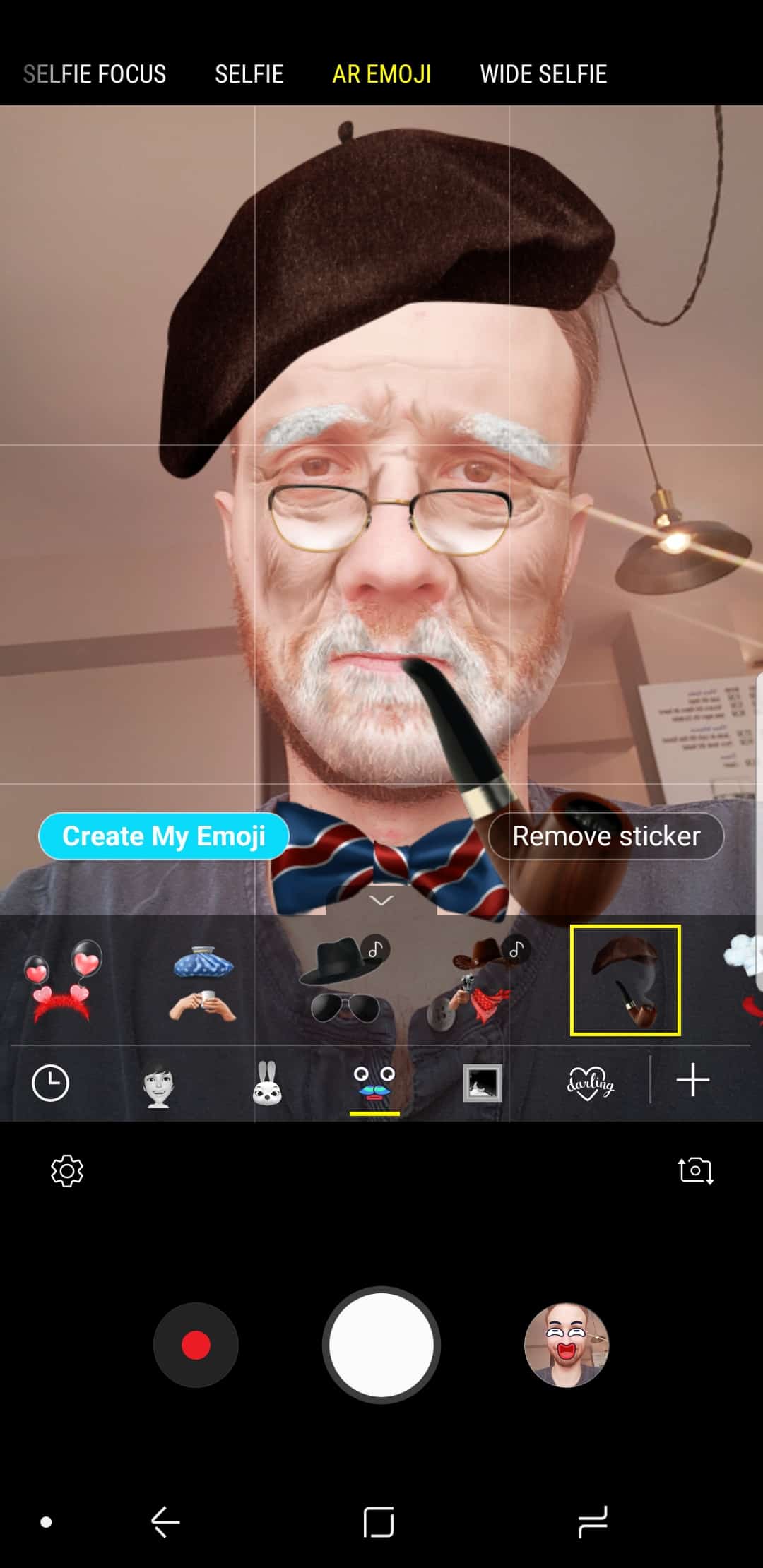Select the ice pack and teacup sticker
Viewport: 763px width, 1568px height.
[203, 980]
